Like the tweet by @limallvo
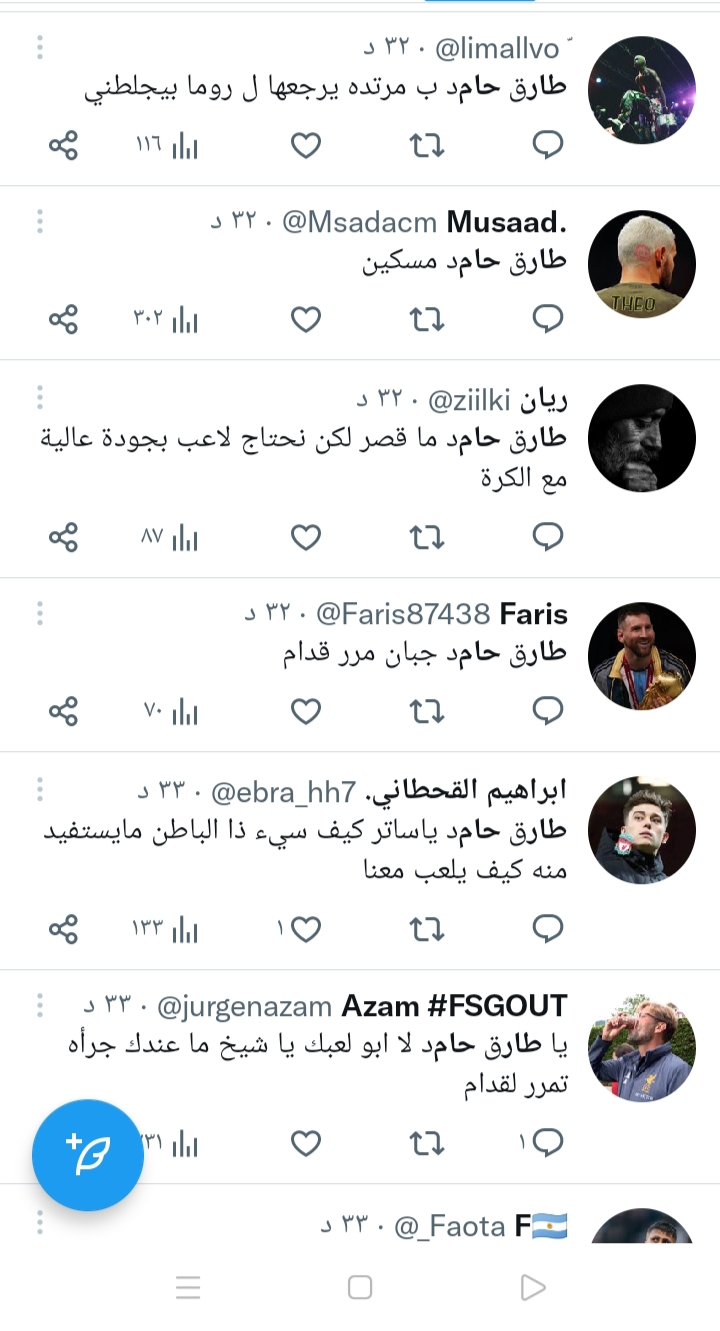 pyautogui.click(x=306, y=147)
